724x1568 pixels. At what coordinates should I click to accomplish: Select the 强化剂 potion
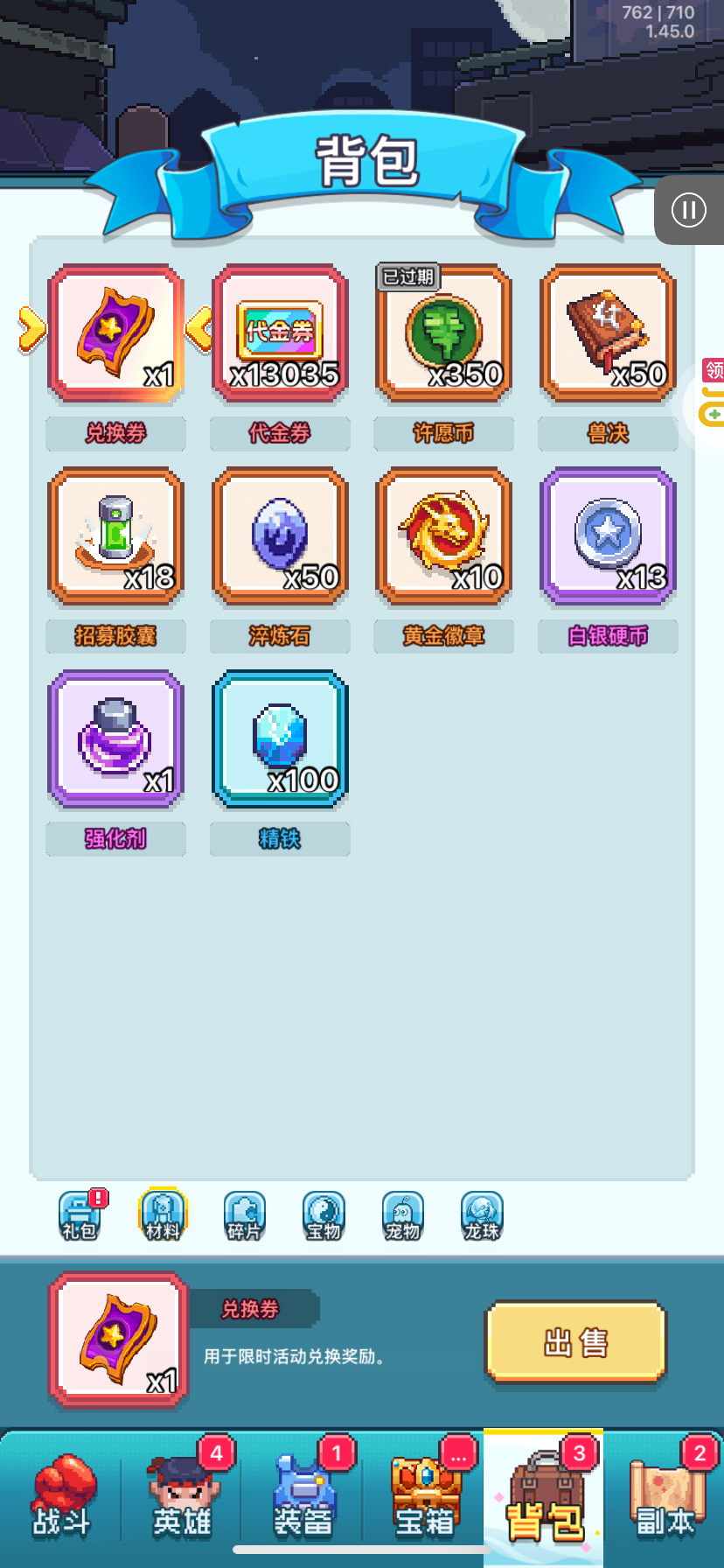[x=115, y=739]
